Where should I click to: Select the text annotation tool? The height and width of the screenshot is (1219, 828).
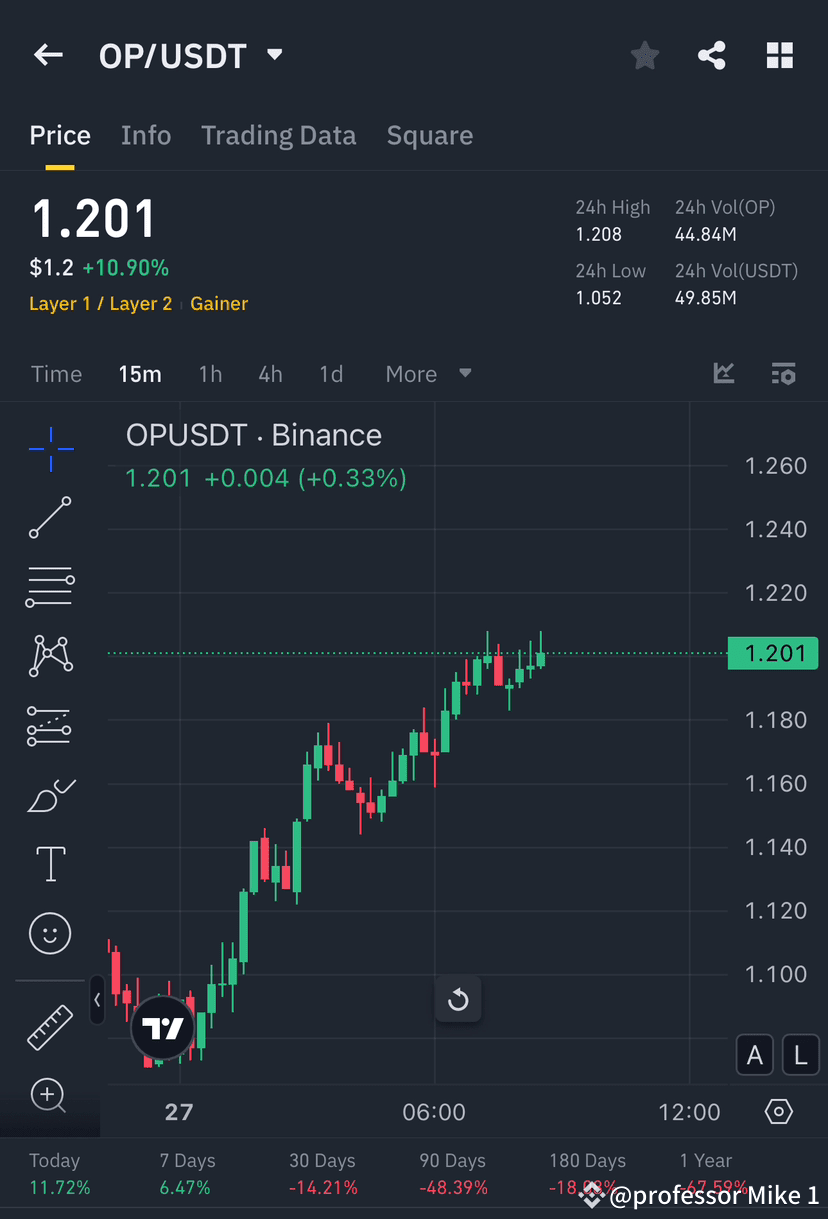tap(49, 863)
